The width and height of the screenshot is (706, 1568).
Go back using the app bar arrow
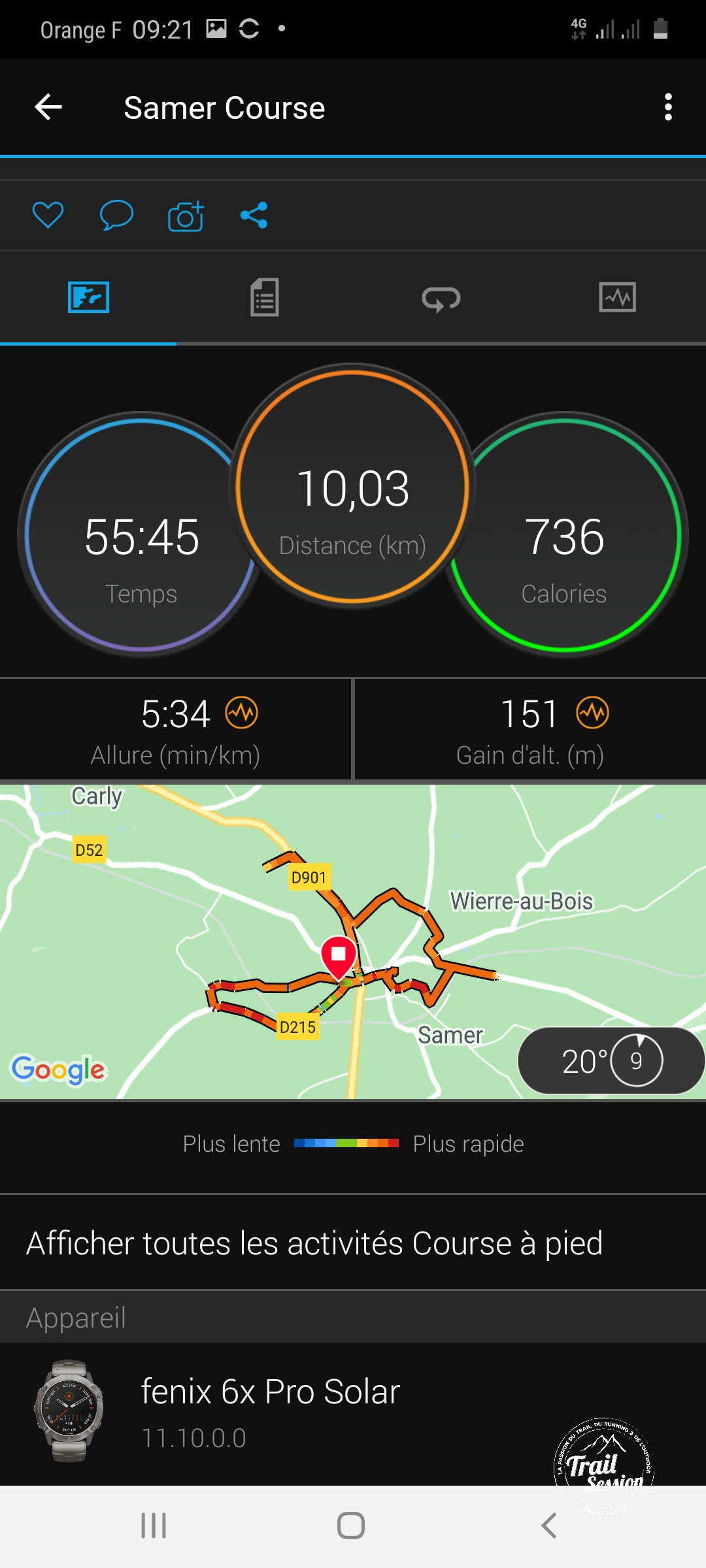tap(48, 107)
